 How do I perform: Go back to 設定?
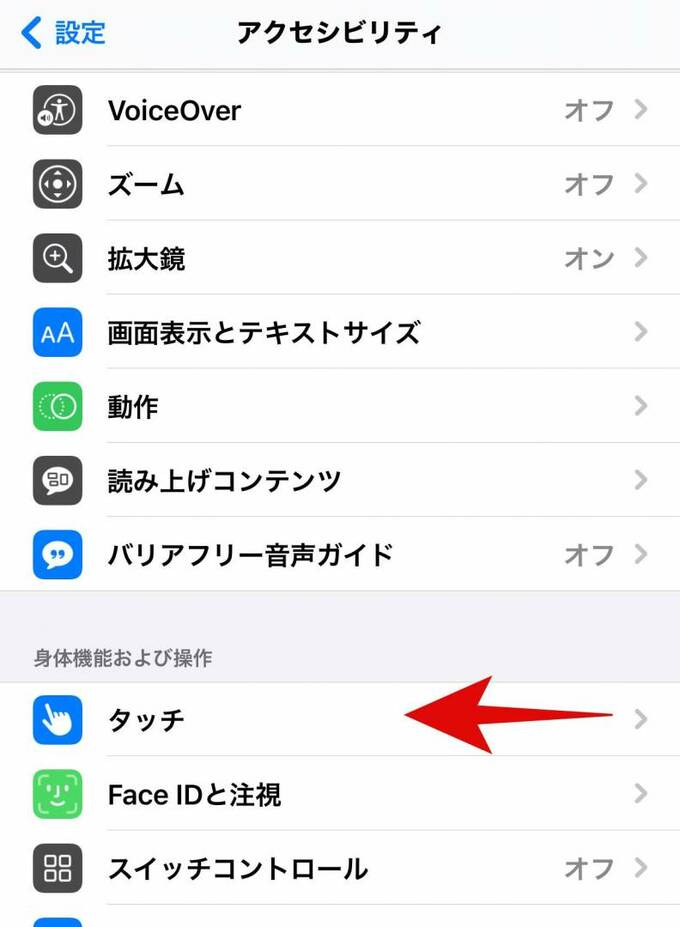(62, 33)
